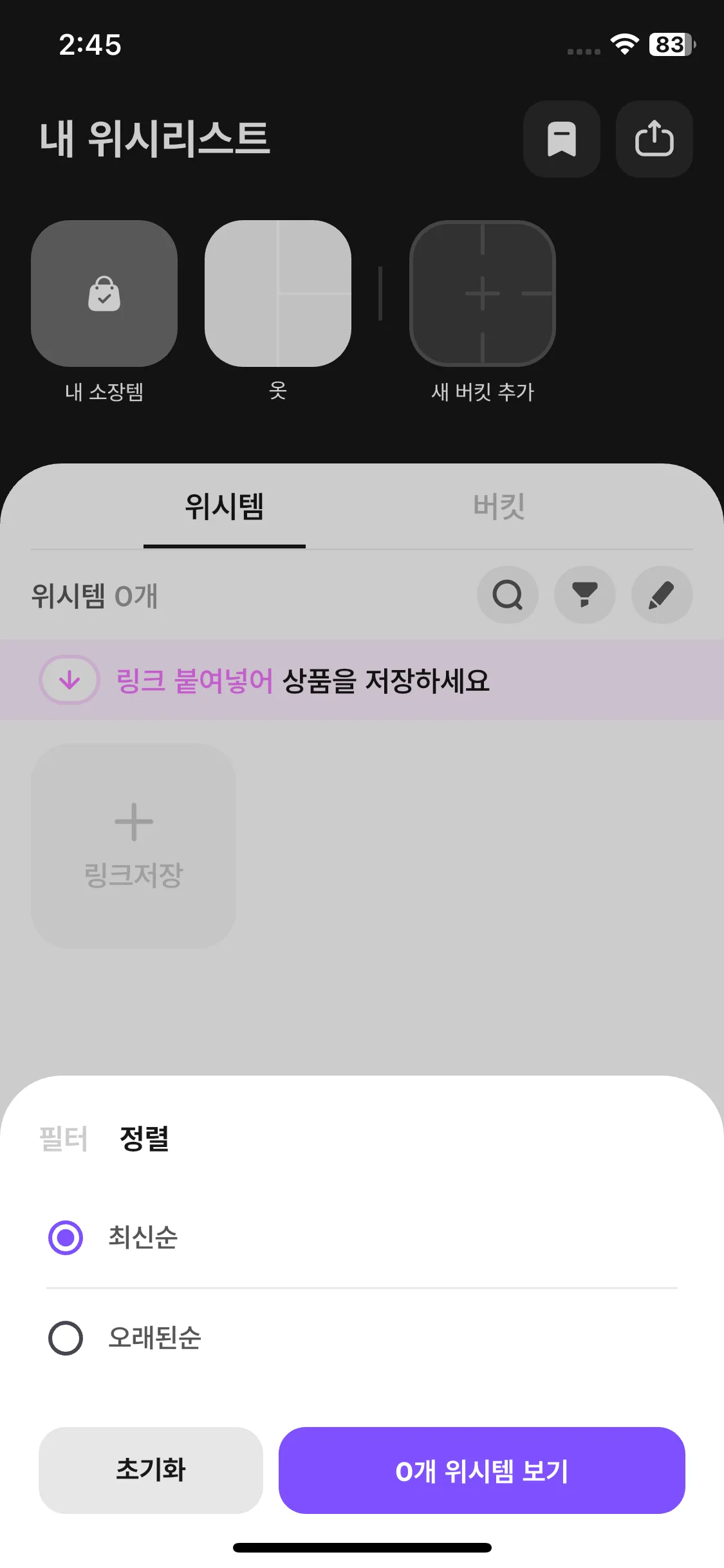The height and width of the screenshot is (1568, 724).
Task: Tap the plus icon on 새 버킷 추가
Action: tap(483, 295)
